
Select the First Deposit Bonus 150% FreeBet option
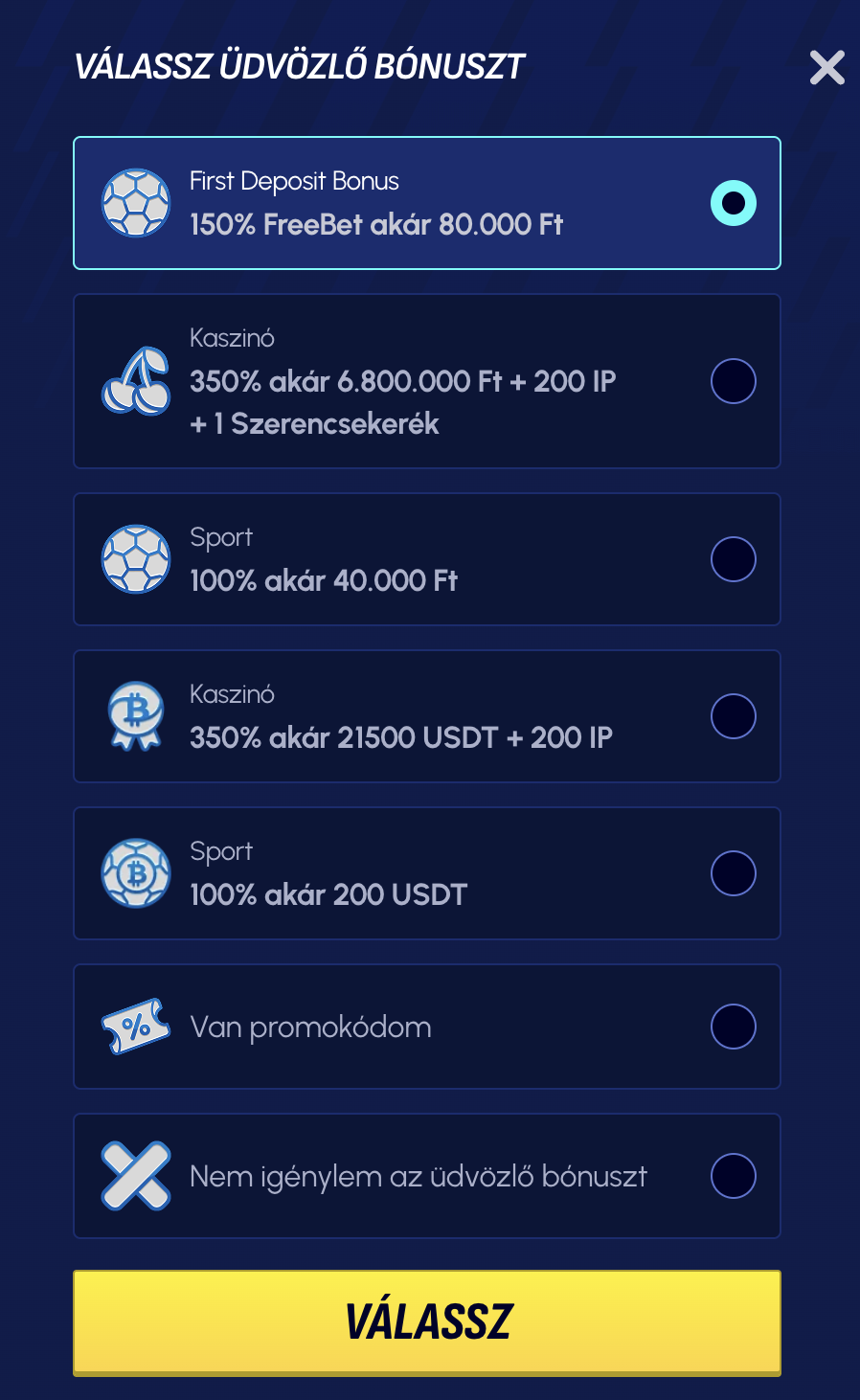(427, 203)
